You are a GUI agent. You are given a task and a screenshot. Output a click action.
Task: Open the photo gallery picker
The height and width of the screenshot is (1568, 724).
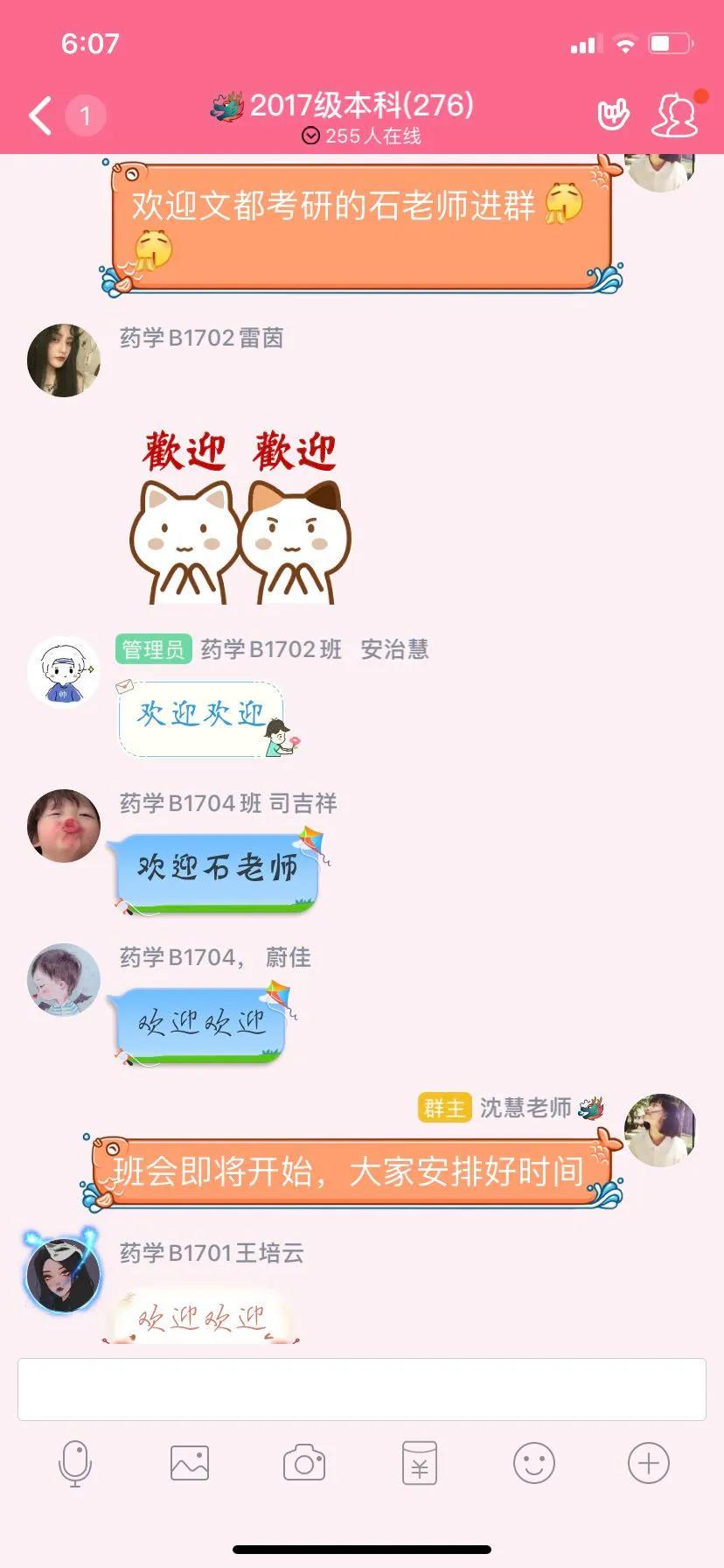click(x=190, y=1463)
